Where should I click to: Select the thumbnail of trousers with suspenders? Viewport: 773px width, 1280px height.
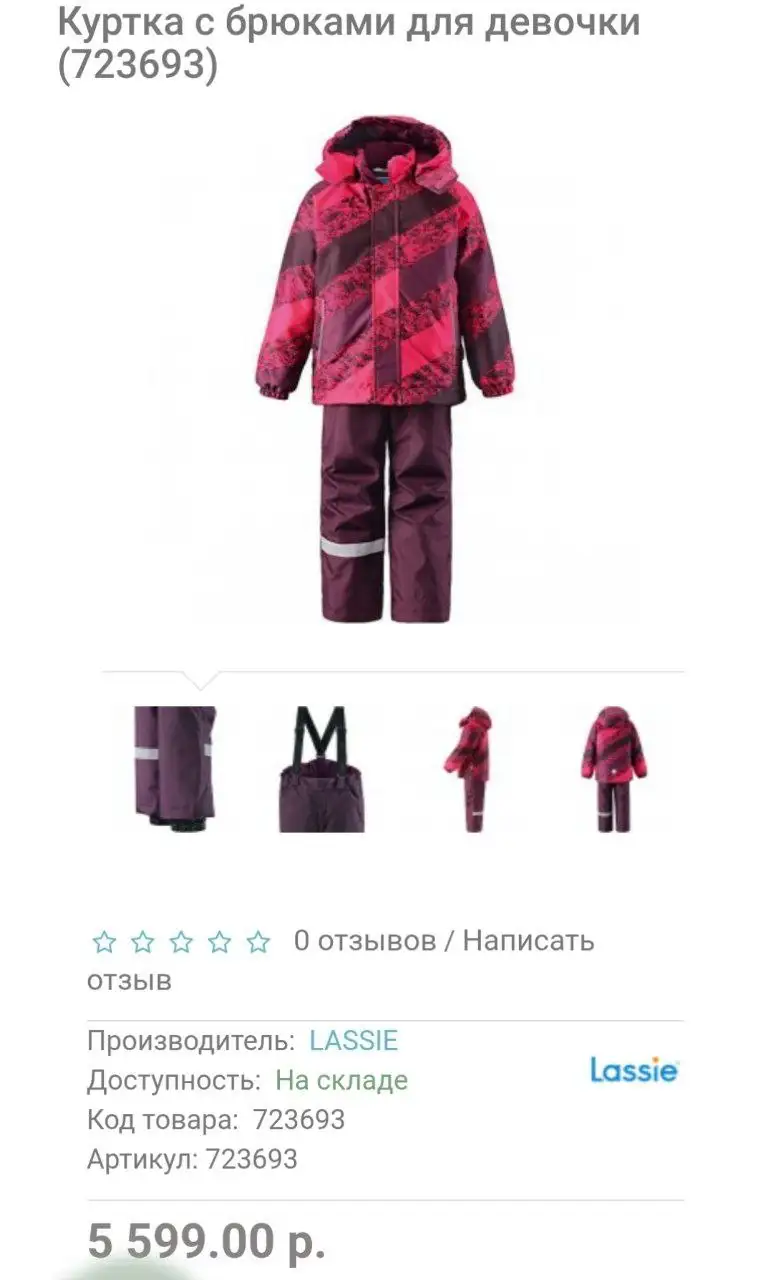click(x=320, y=768)
